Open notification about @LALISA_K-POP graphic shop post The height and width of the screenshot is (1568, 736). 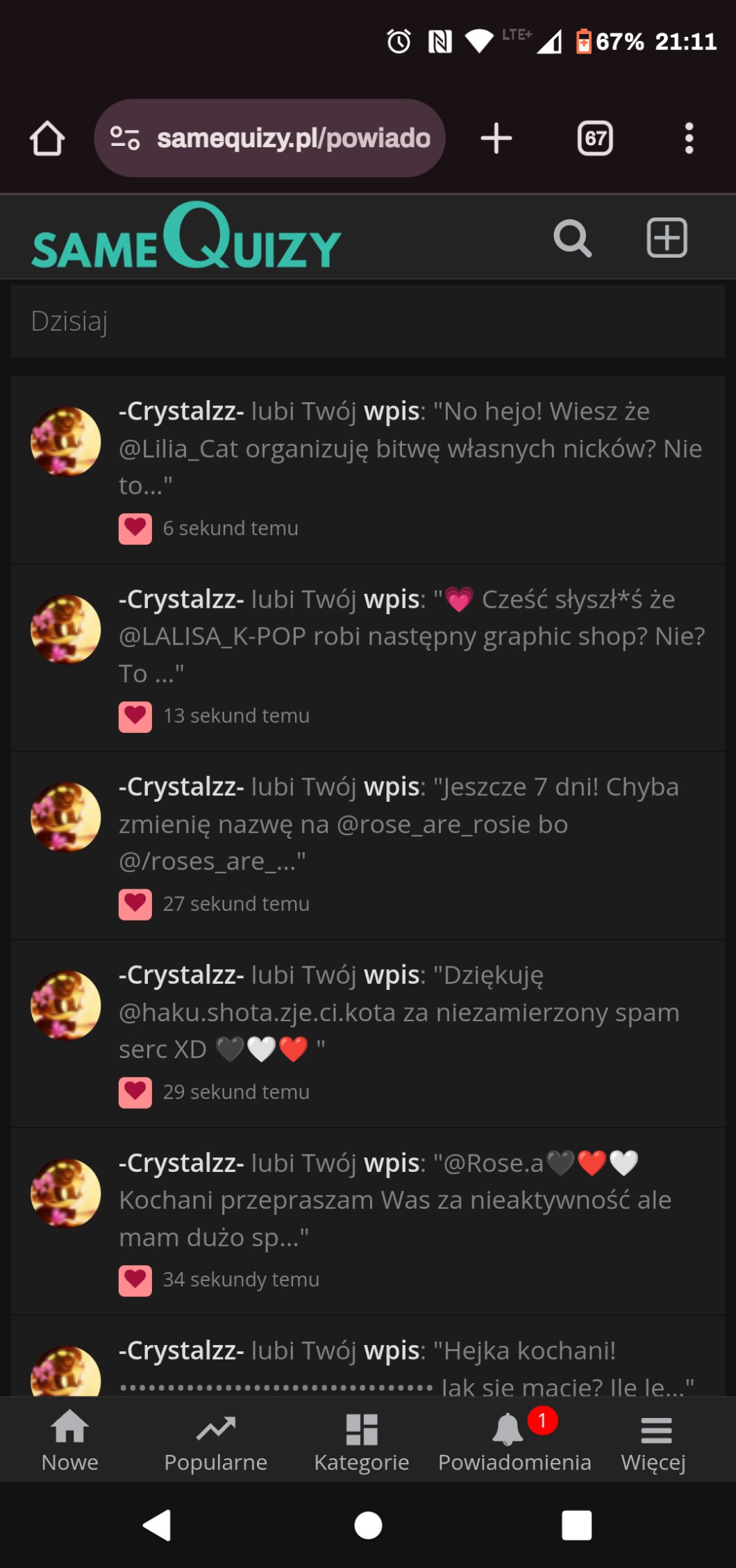point(410,636)
